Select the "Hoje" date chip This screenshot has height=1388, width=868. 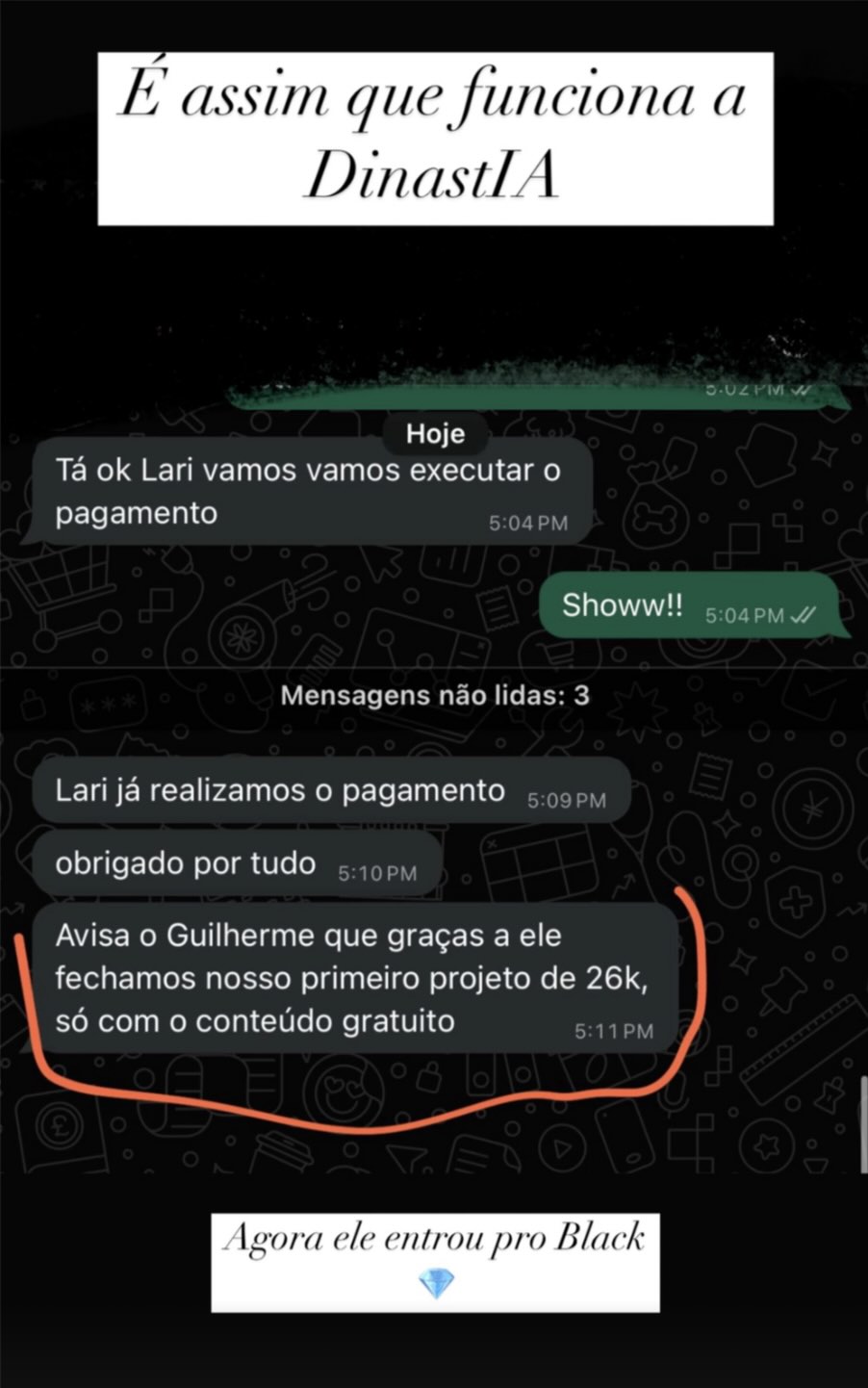[x=435, y=433]
